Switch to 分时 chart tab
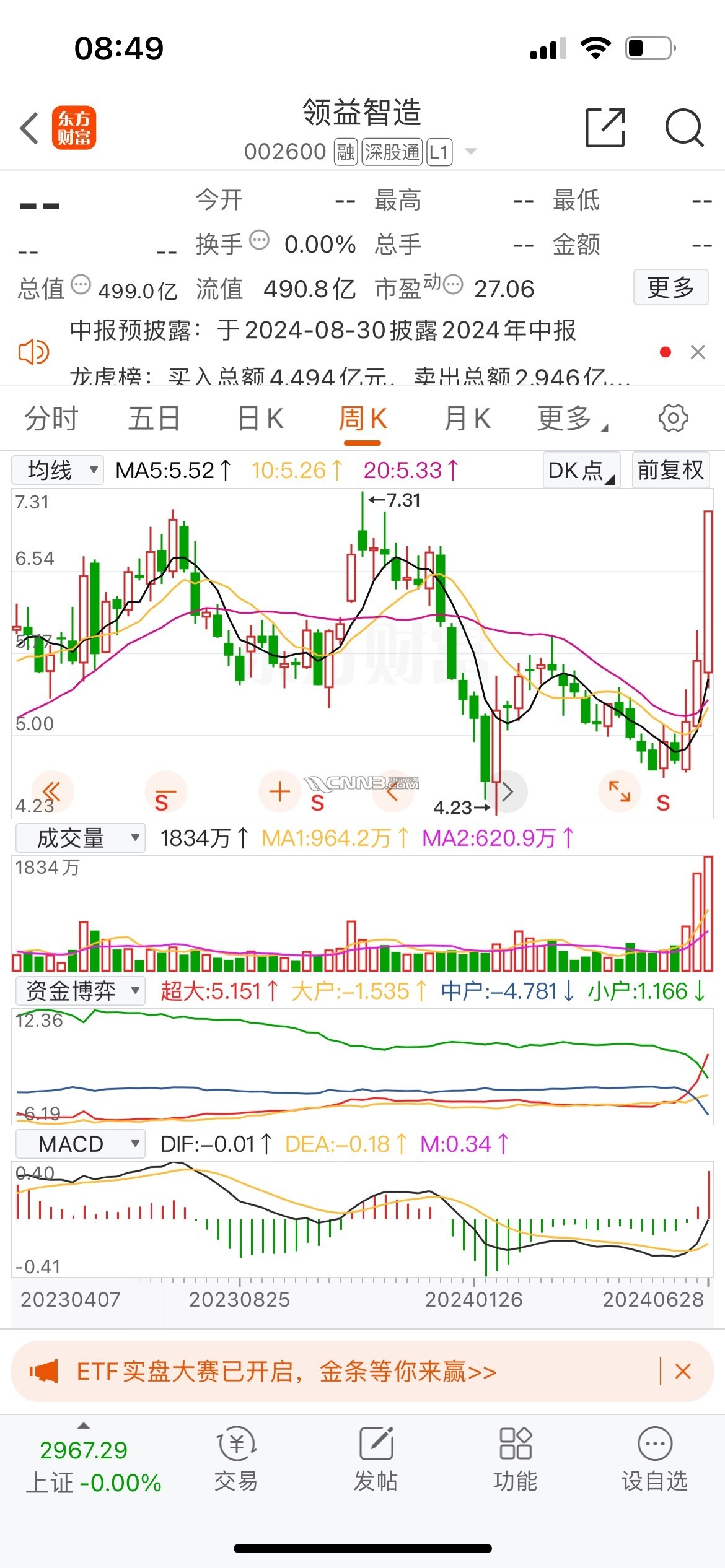 [51, 419]
